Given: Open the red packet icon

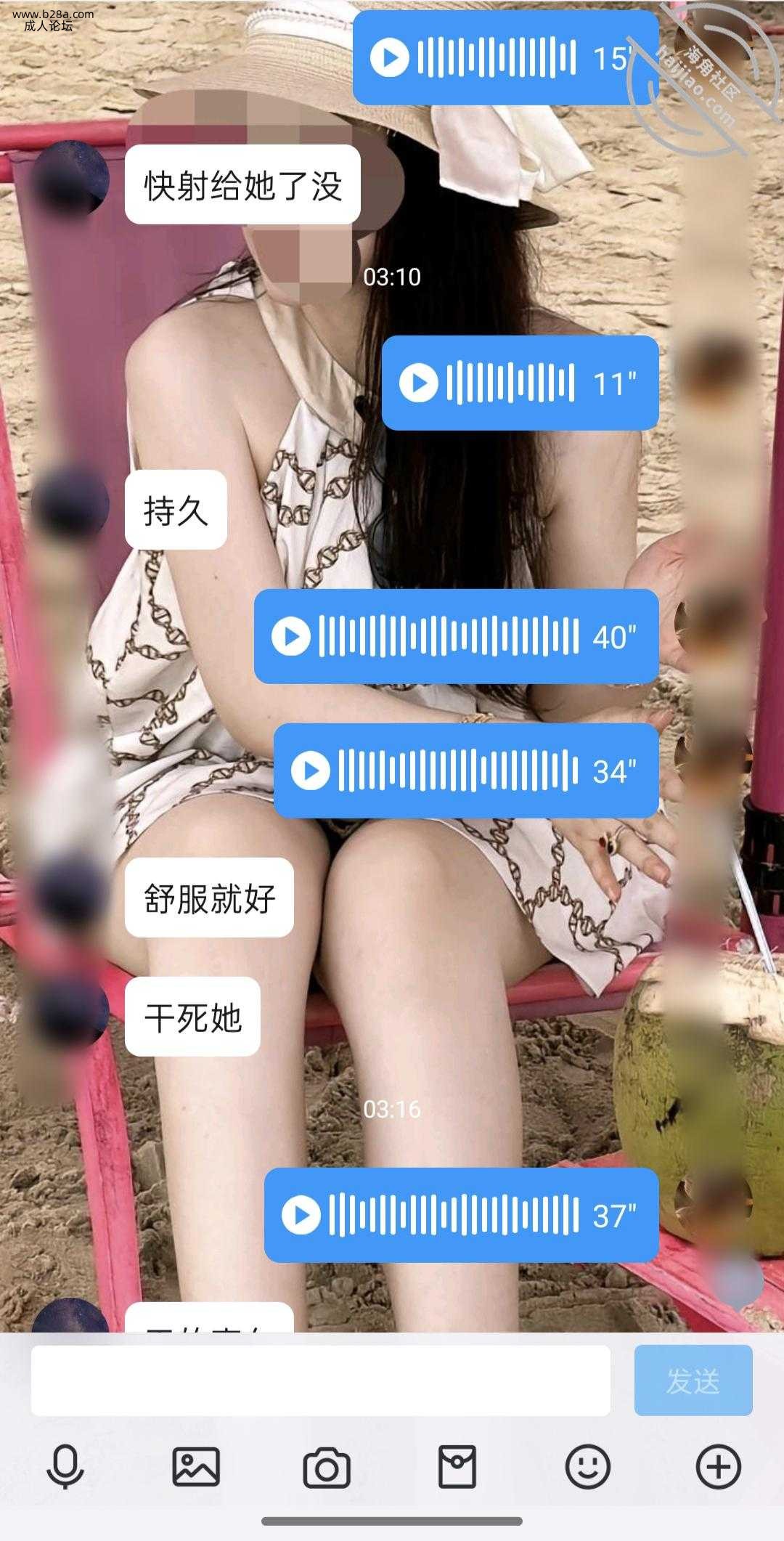Looking at the screenshot, I should 457,1467.
